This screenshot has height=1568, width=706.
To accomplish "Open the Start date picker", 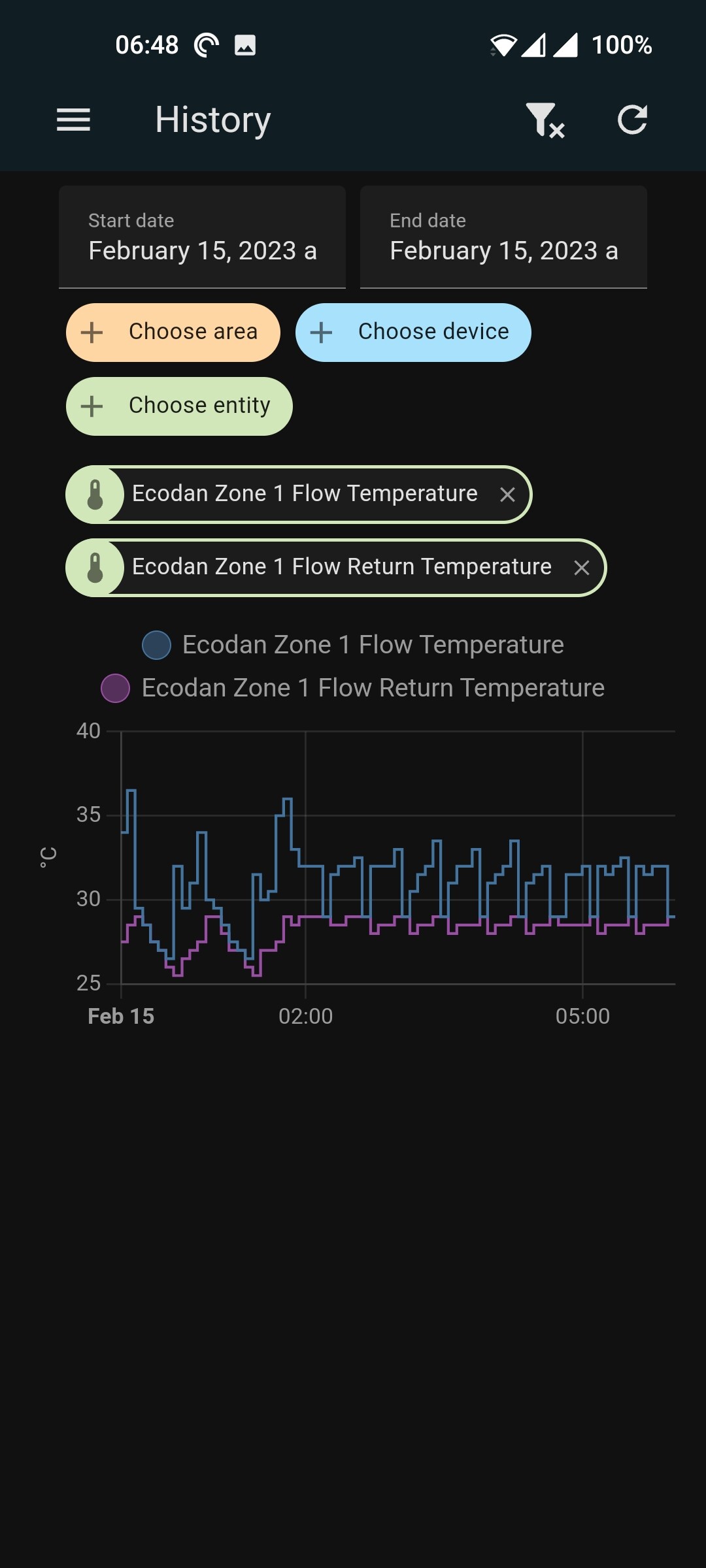I will [x=202, y=237].
